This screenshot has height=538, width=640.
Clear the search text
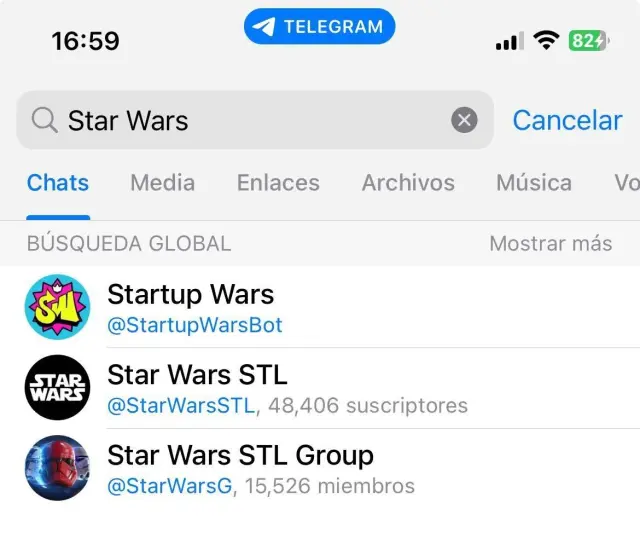tap(464, 121)
